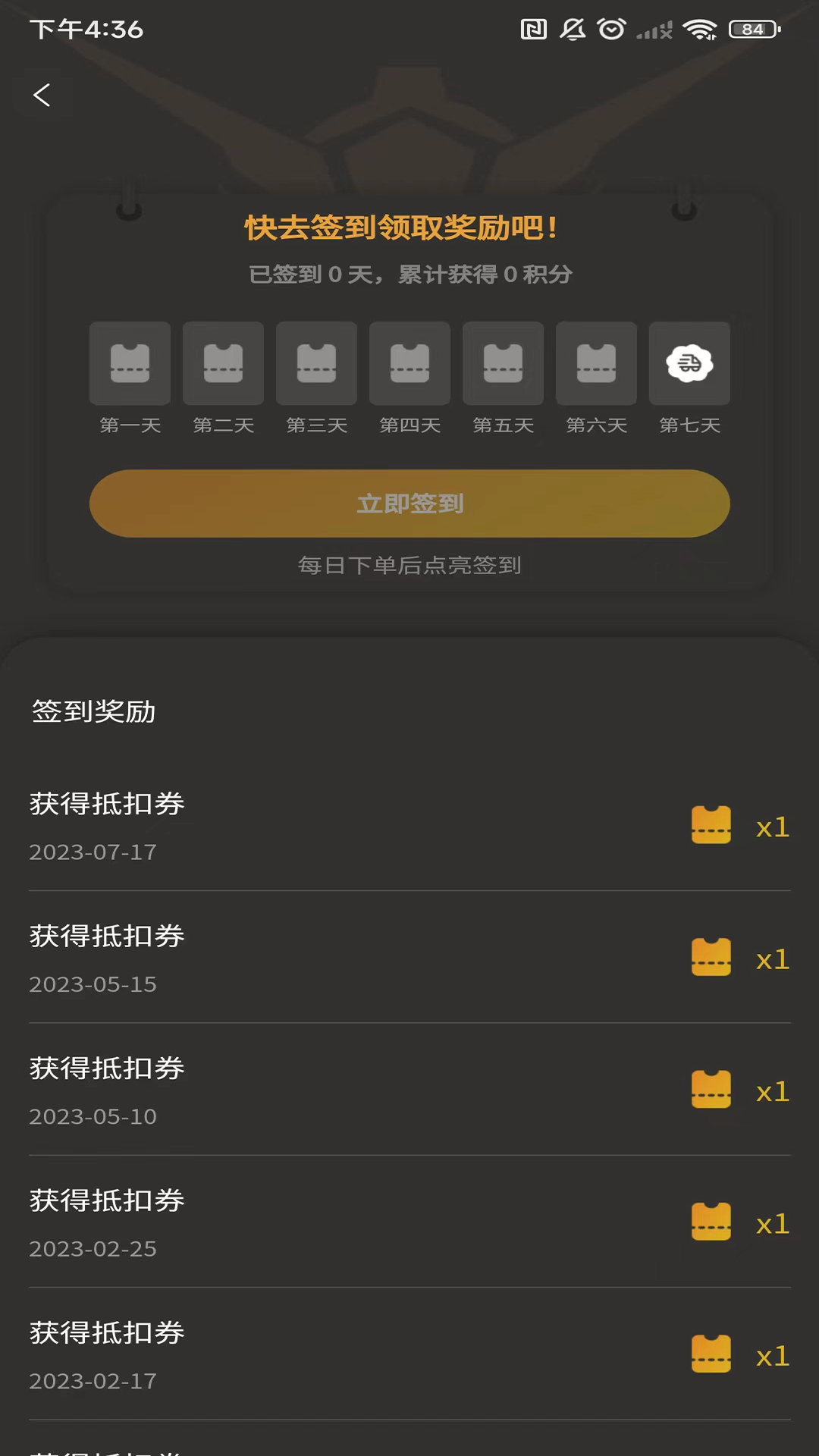Tap the 每日下单后点亮签到 hint text
Screen dimensions: 819x1456
409,566
